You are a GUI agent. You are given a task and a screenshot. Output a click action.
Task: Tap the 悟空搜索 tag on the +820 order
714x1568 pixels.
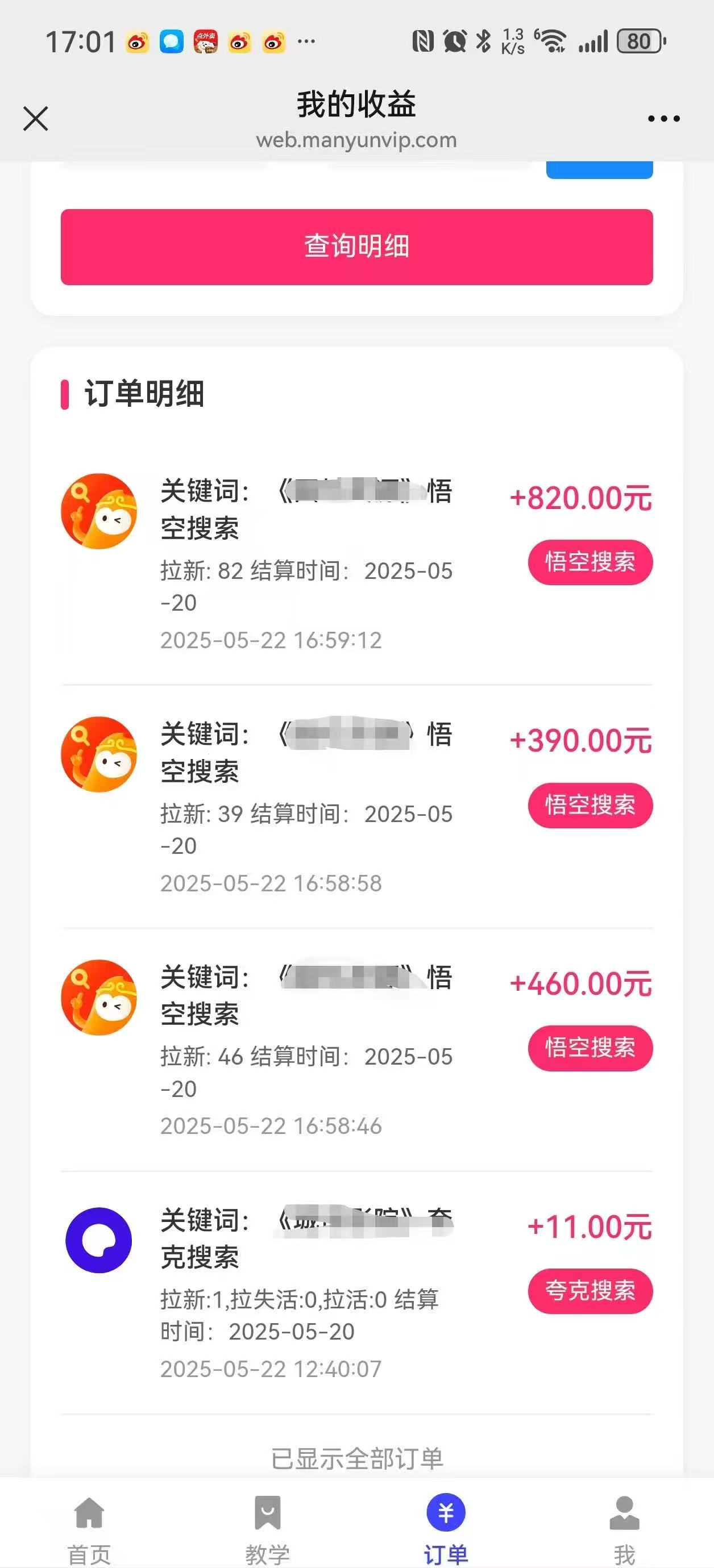[588, 562]
